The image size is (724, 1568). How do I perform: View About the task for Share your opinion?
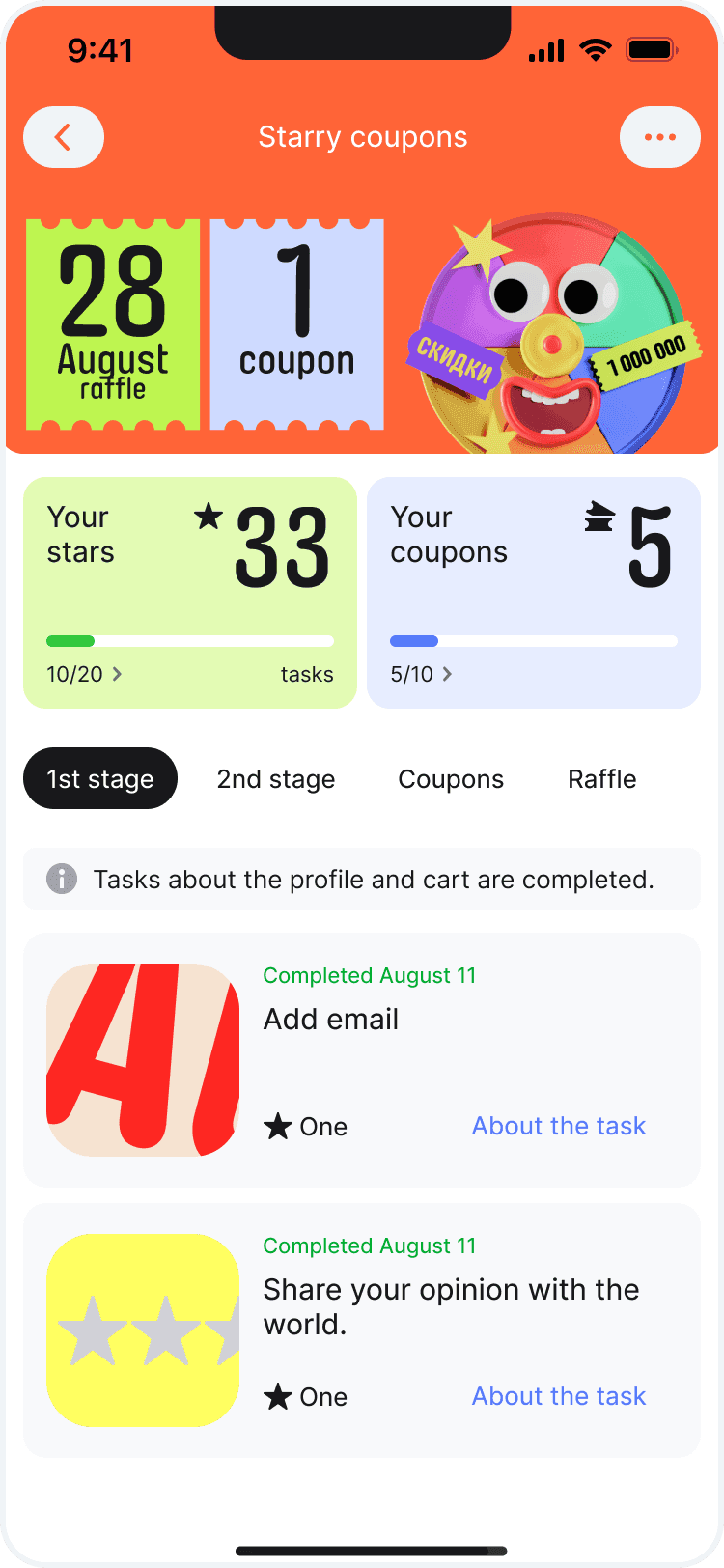point(559,1396)
